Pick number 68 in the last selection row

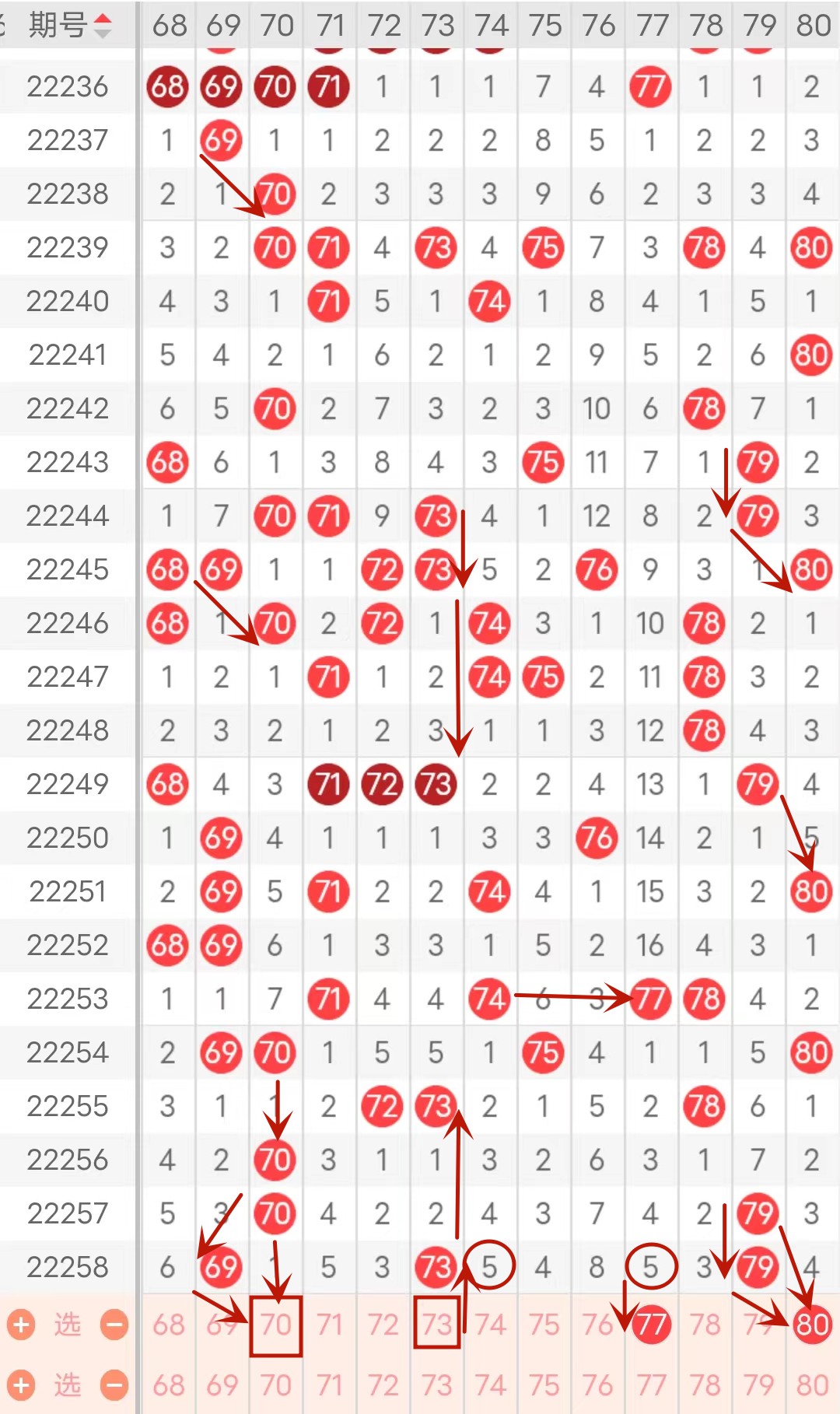(x=168, y=1384)
